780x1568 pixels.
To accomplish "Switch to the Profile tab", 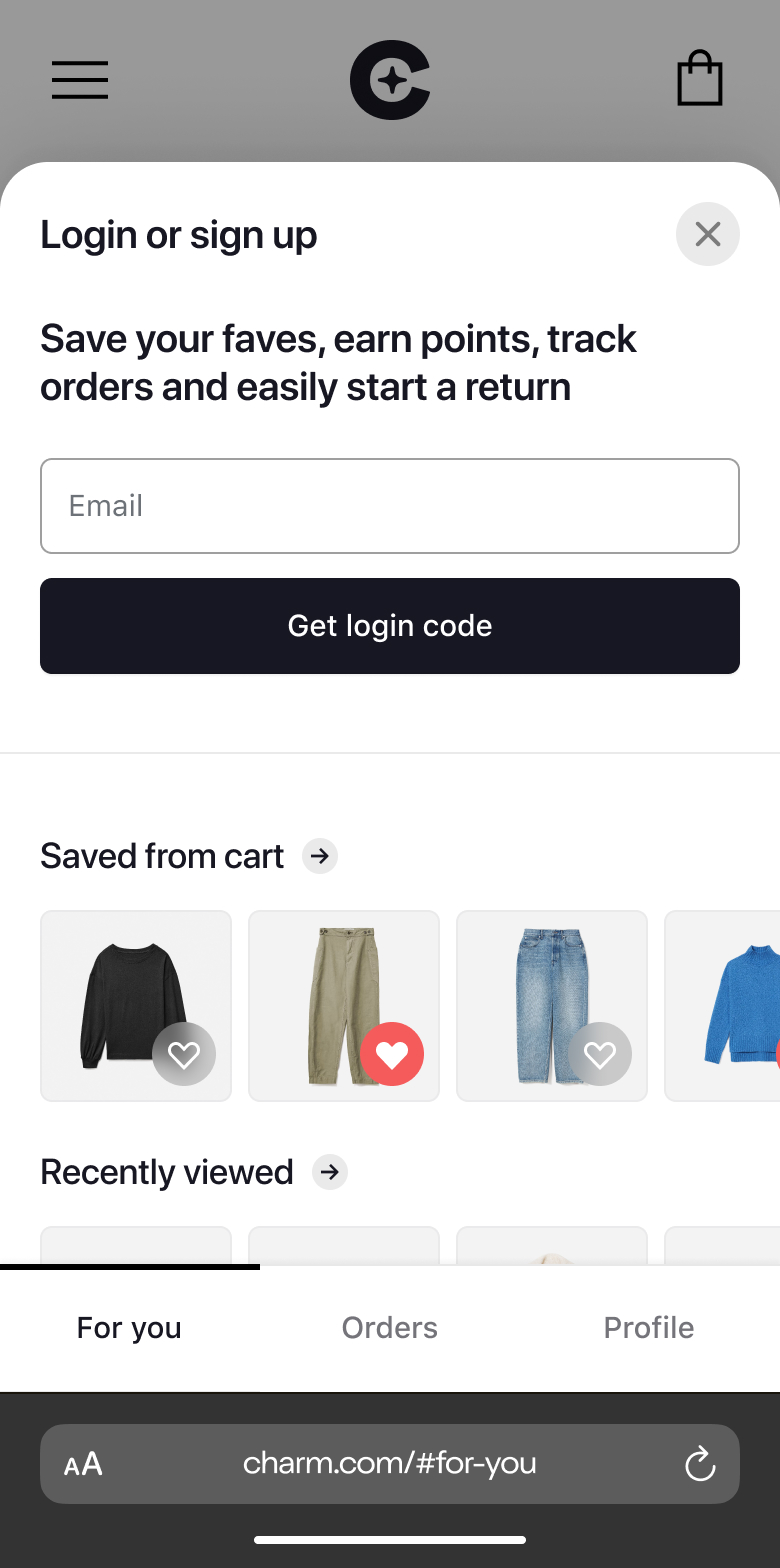I will [649, 1328].
